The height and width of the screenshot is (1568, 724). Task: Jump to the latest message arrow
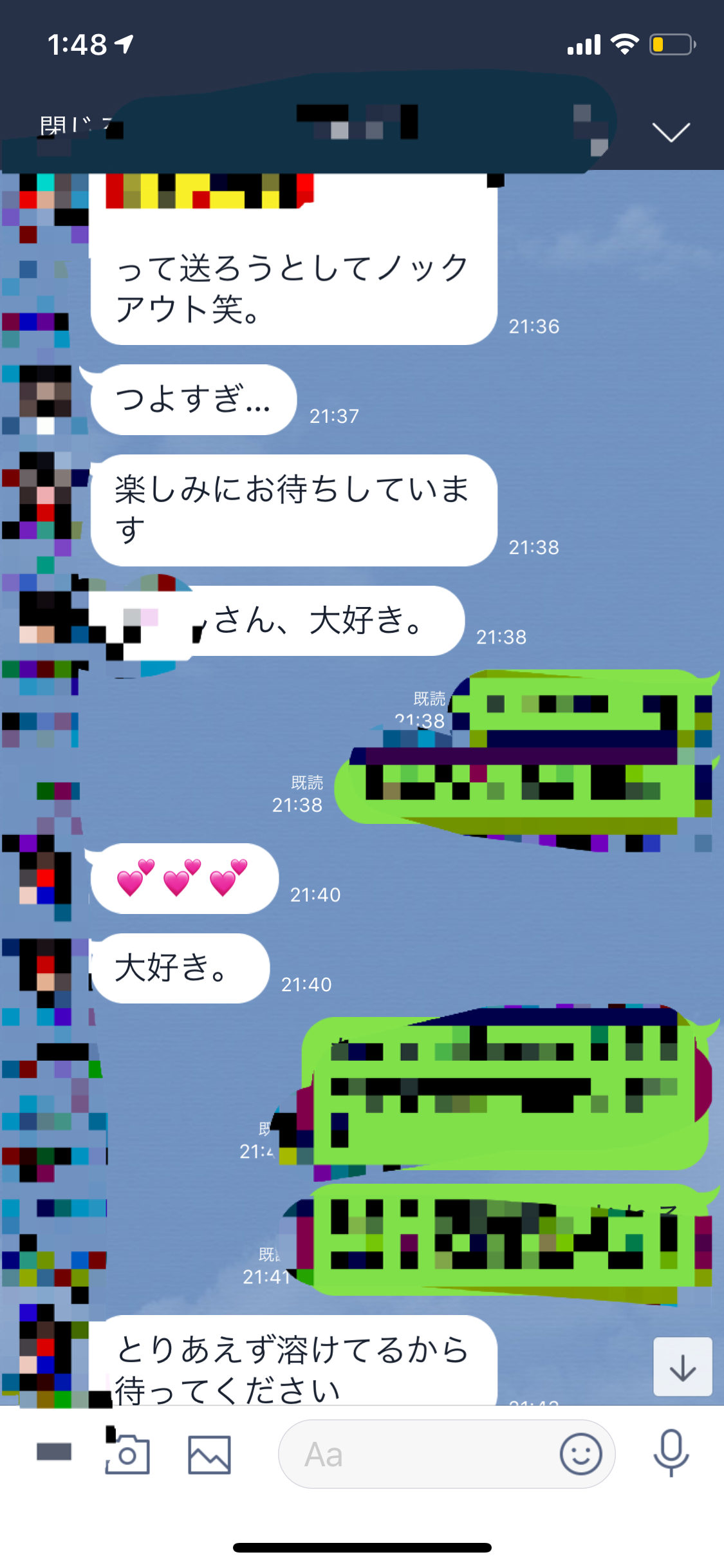tap(682, 1367)
